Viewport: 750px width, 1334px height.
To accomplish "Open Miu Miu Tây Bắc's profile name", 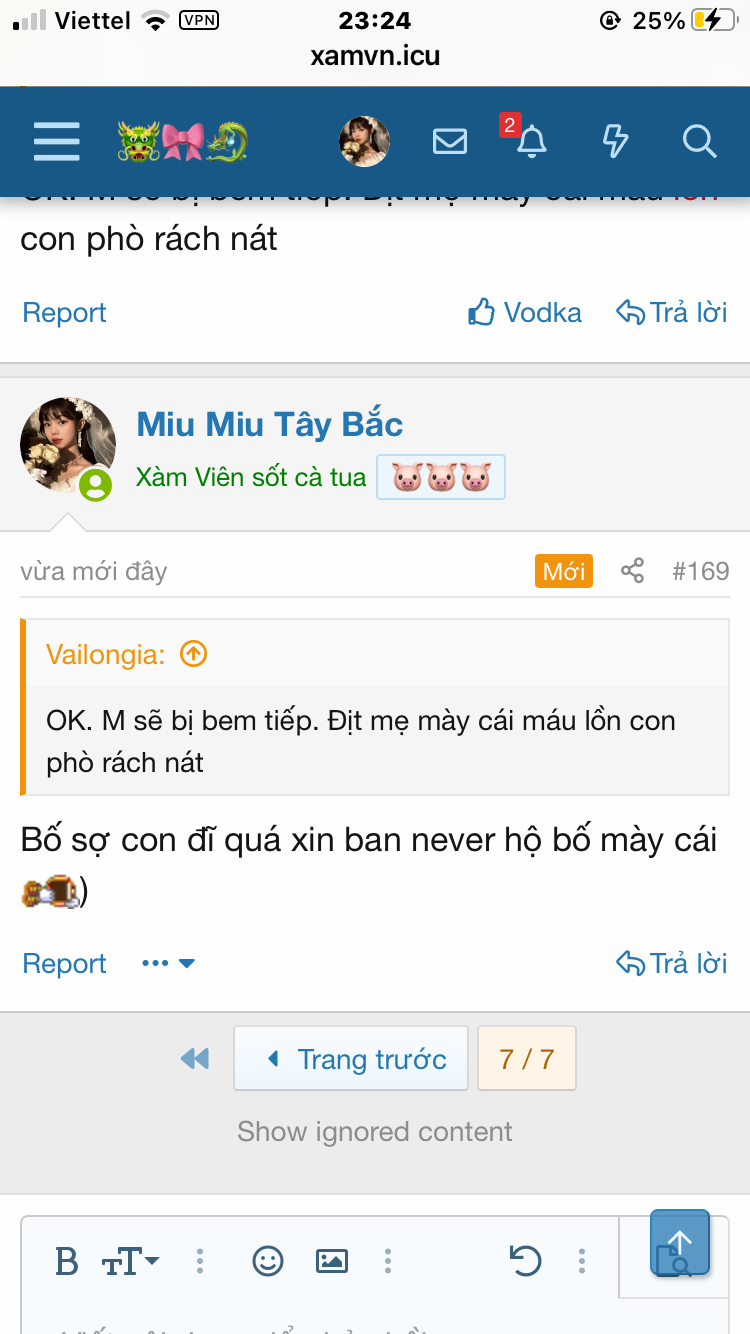I will (269, 424).
